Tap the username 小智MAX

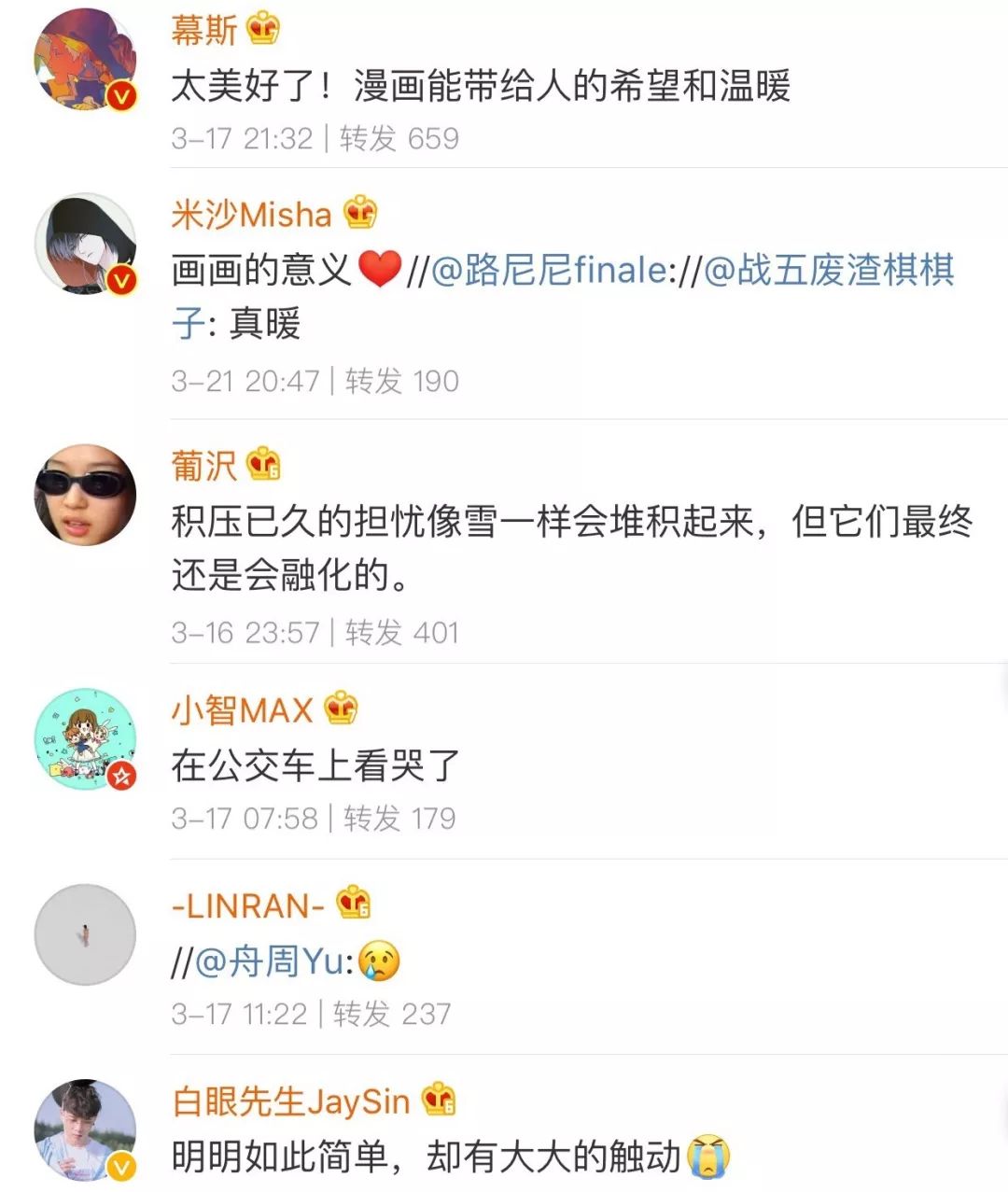(x=242, y=710)
